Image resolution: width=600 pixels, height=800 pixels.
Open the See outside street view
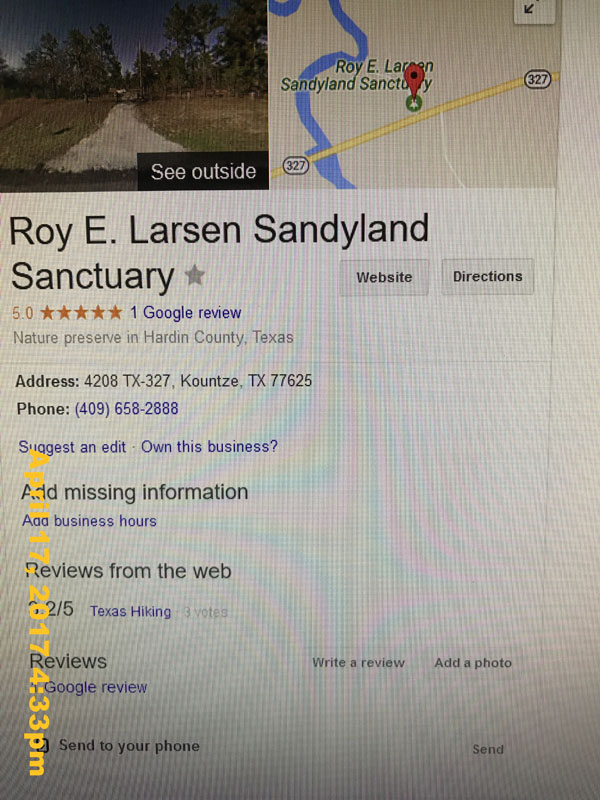click(x=203, y=172)
